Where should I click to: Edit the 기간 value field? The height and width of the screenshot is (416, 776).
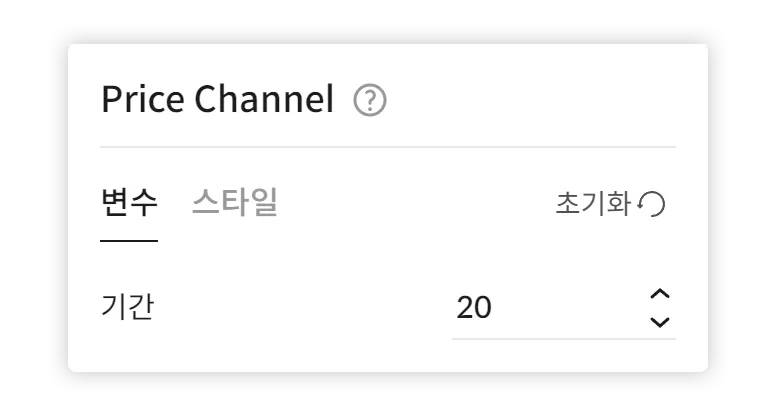click(540, 307)
